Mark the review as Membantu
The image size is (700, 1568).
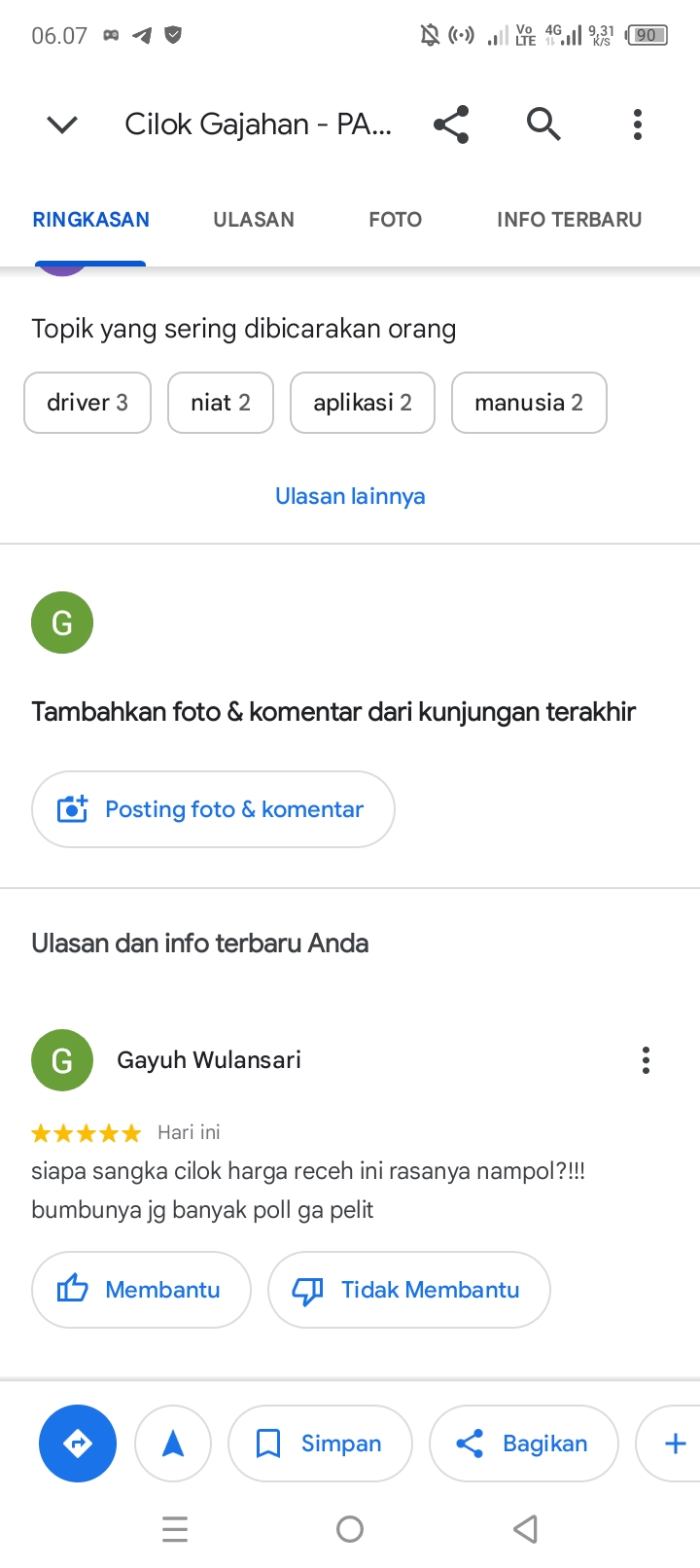point(141,1290)
